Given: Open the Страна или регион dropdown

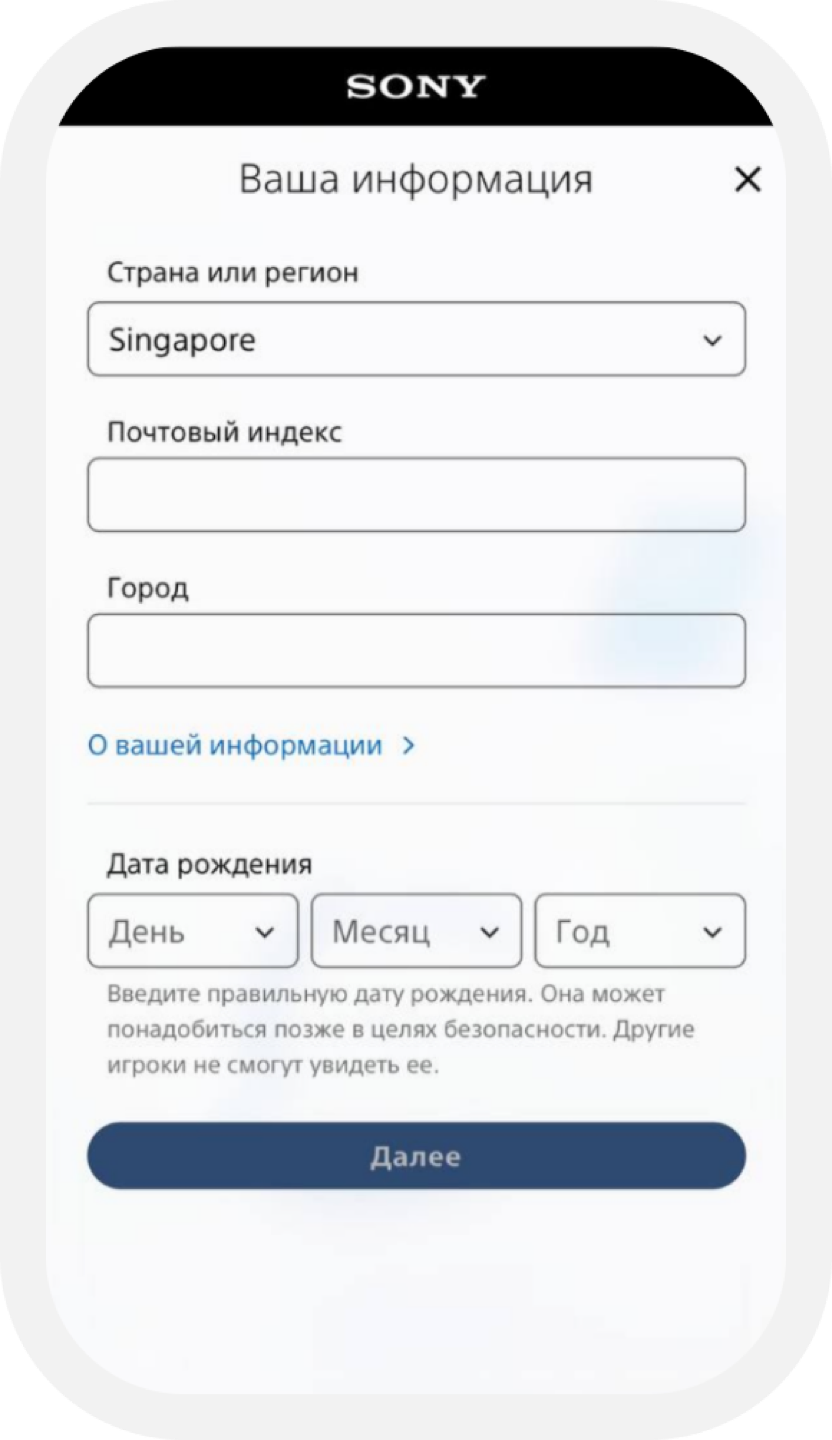Looking at the screenshot, I should (416, 339).
